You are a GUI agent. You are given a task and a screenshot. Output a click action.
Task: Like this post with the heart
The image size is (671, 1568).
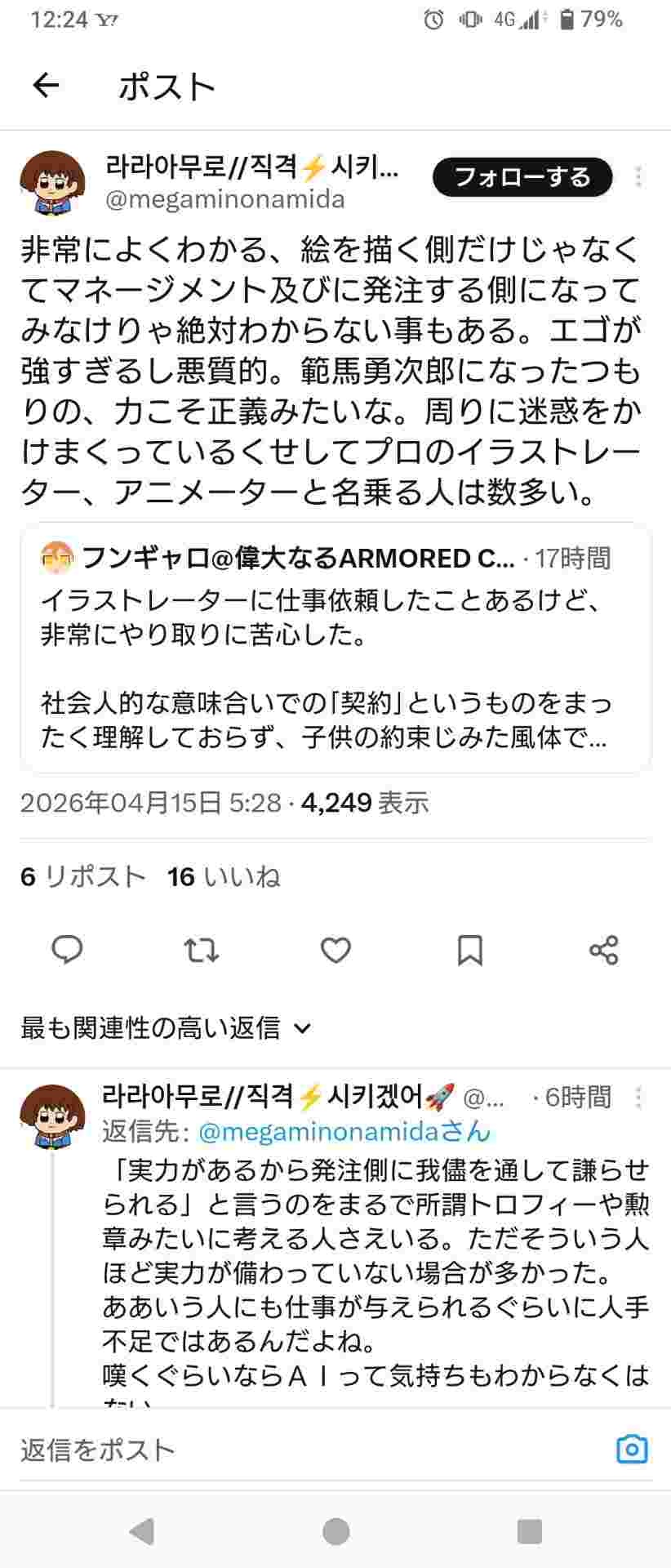click(335, 950)
